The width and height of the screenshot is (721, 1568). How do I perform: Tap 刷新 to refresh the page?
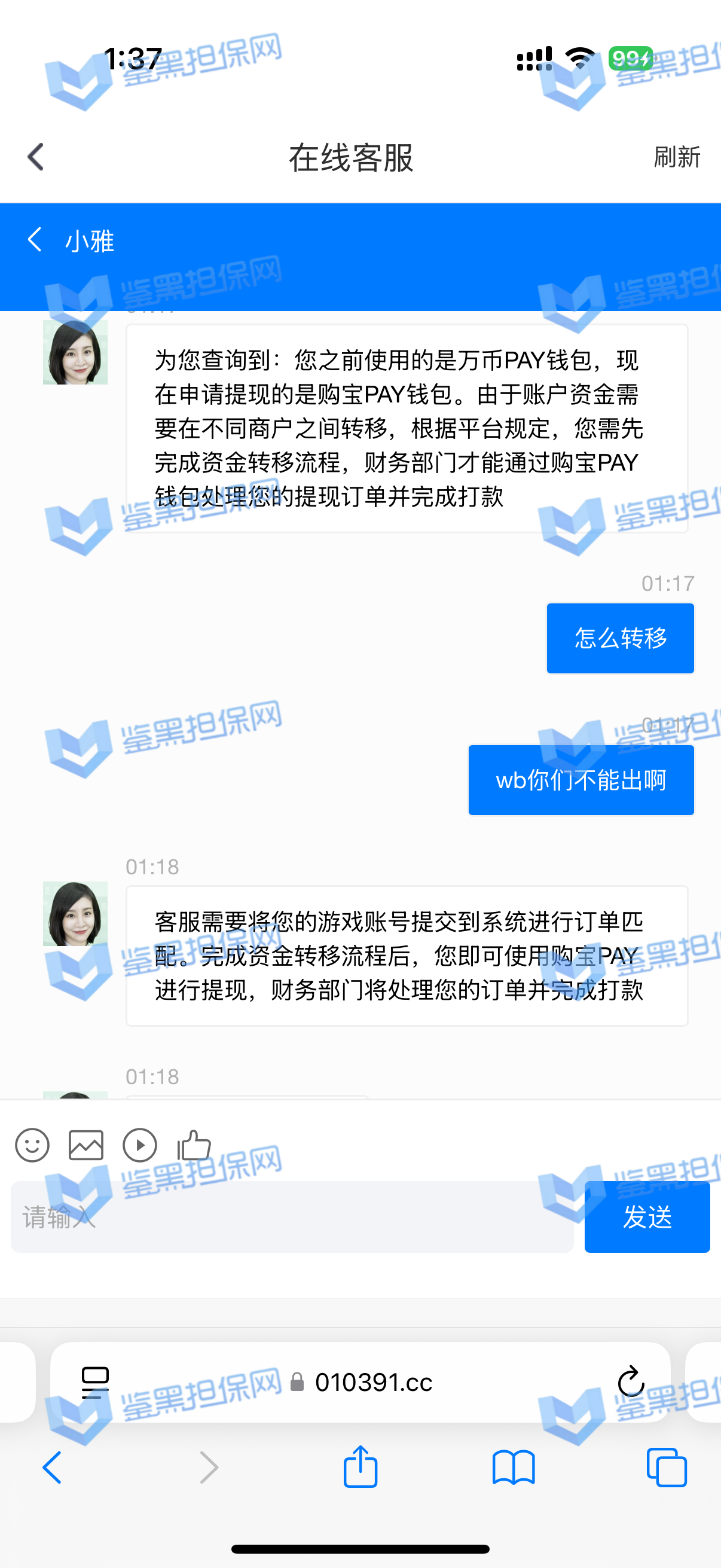click(x=676, y=157)
